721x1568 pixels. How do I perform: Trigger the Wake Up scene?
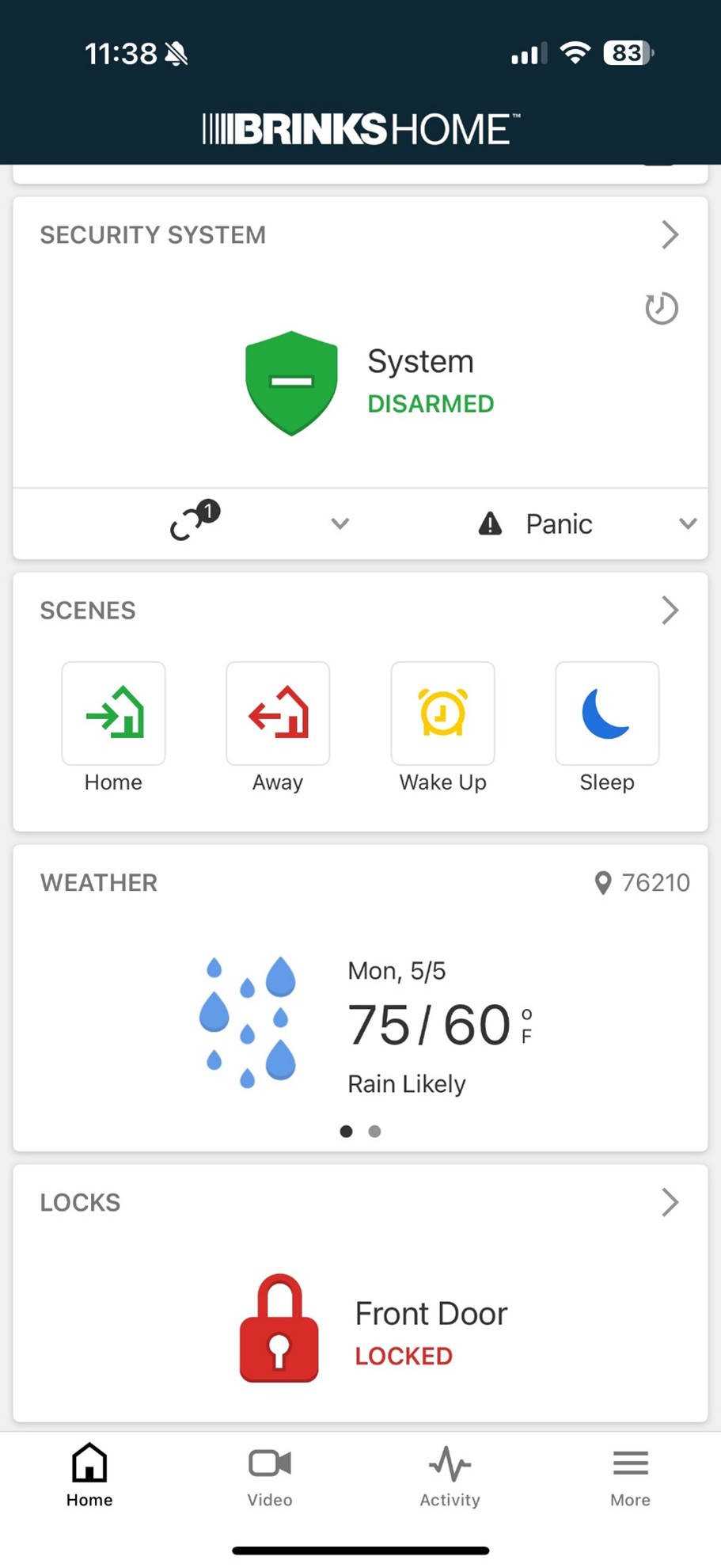click(x=442, y=713)
